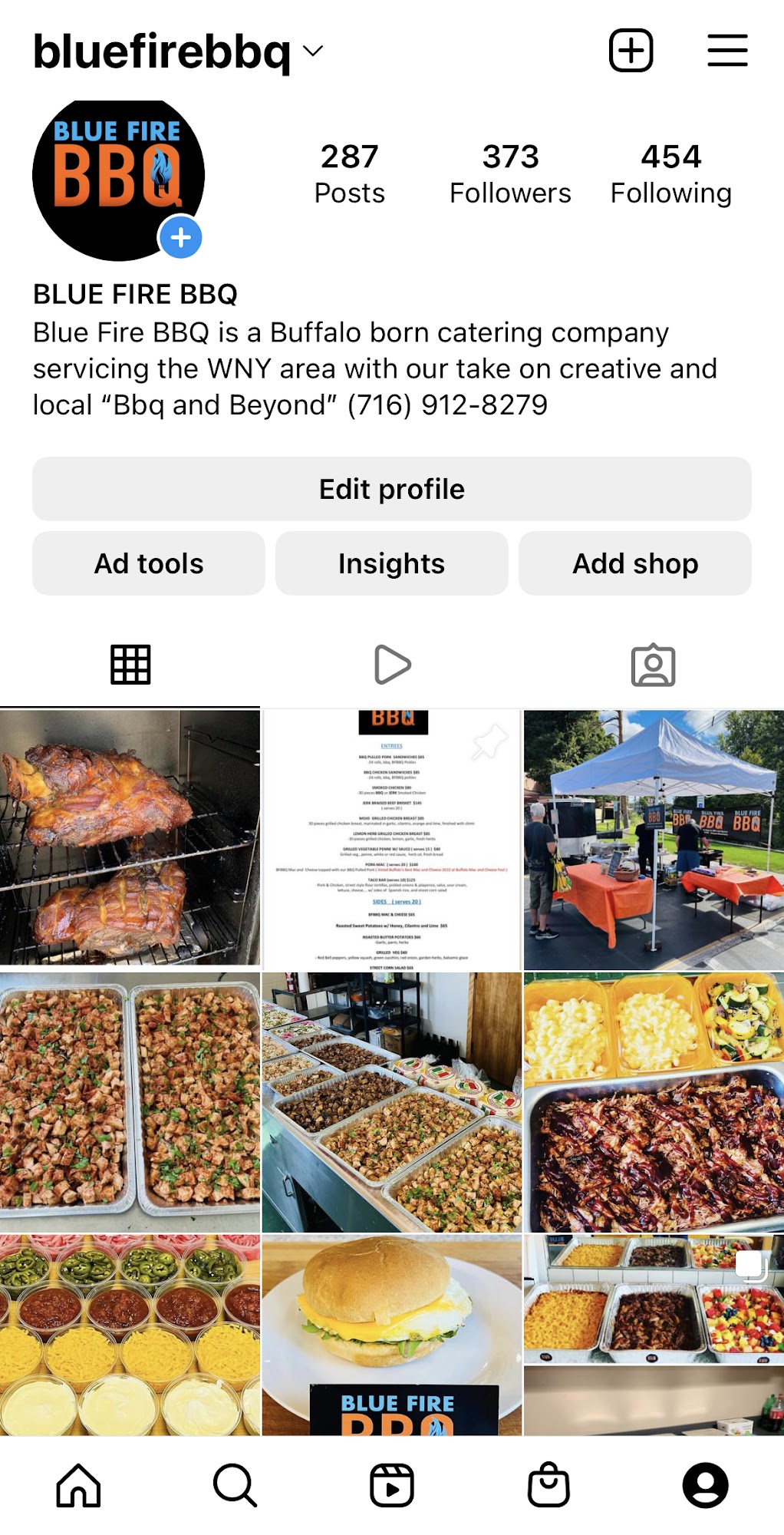This screenshot has height=1535, width=784.
Task: Open the egg sandwich post
Action: [391, 1334]
